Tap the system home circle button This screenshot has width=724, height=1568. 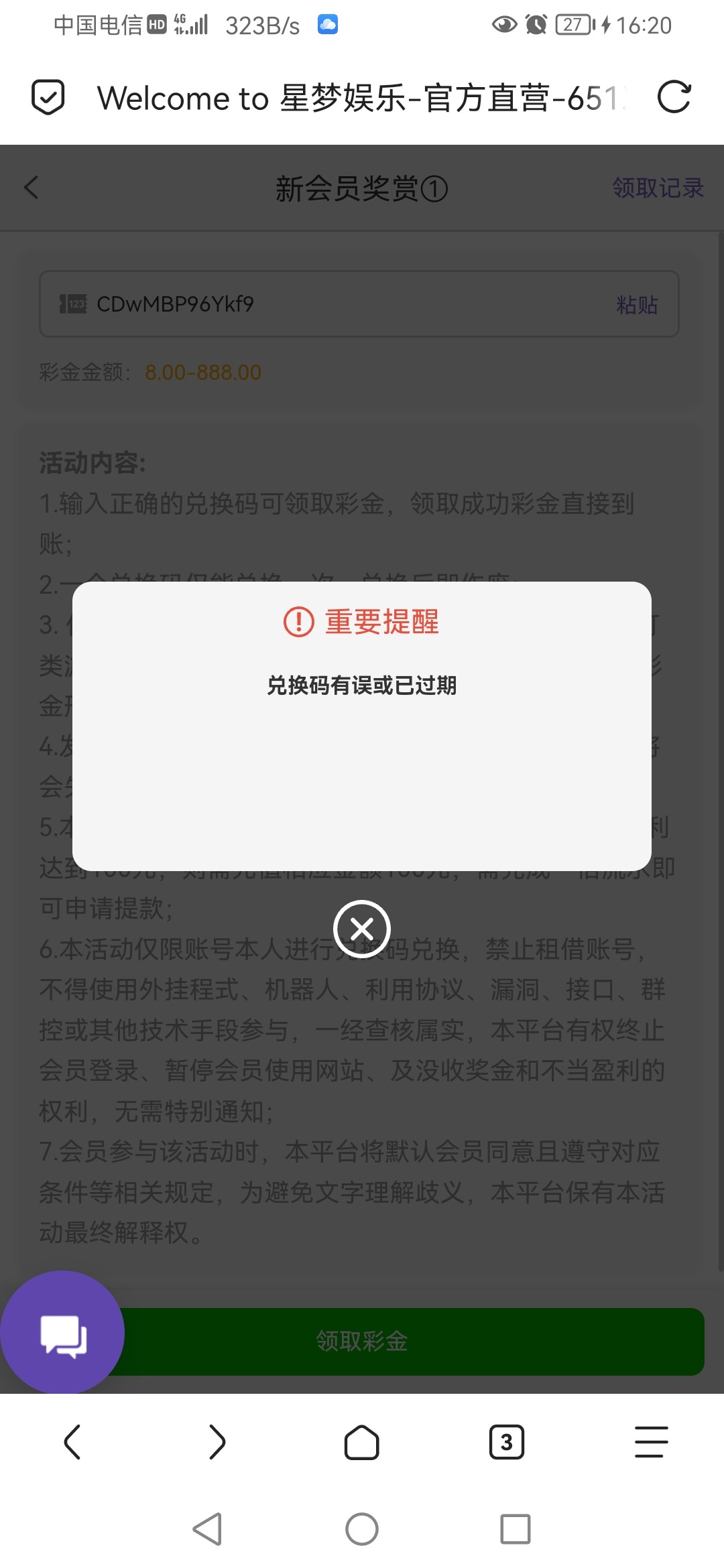point(362,1529)
